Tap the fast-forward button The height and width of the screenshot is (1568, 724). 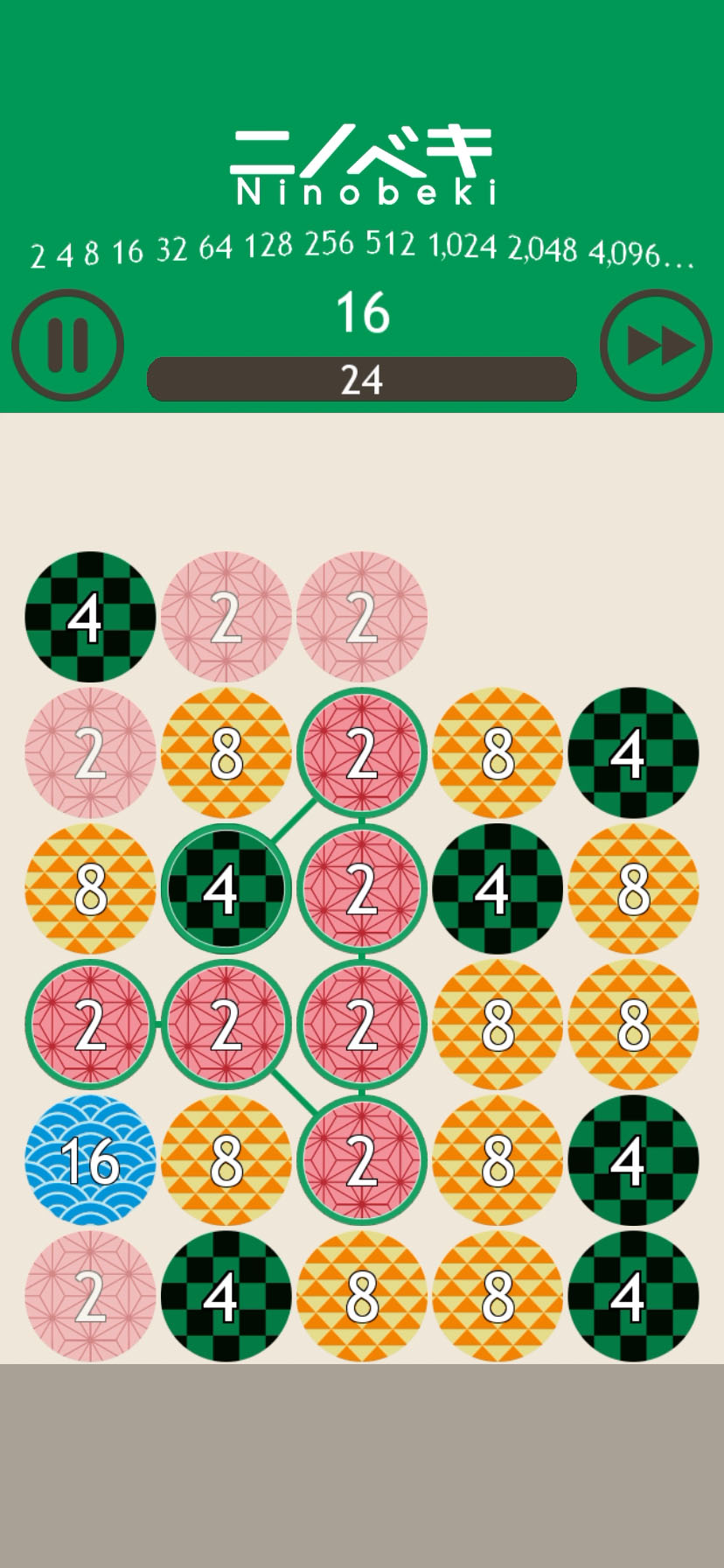click(x=656, y=346)
